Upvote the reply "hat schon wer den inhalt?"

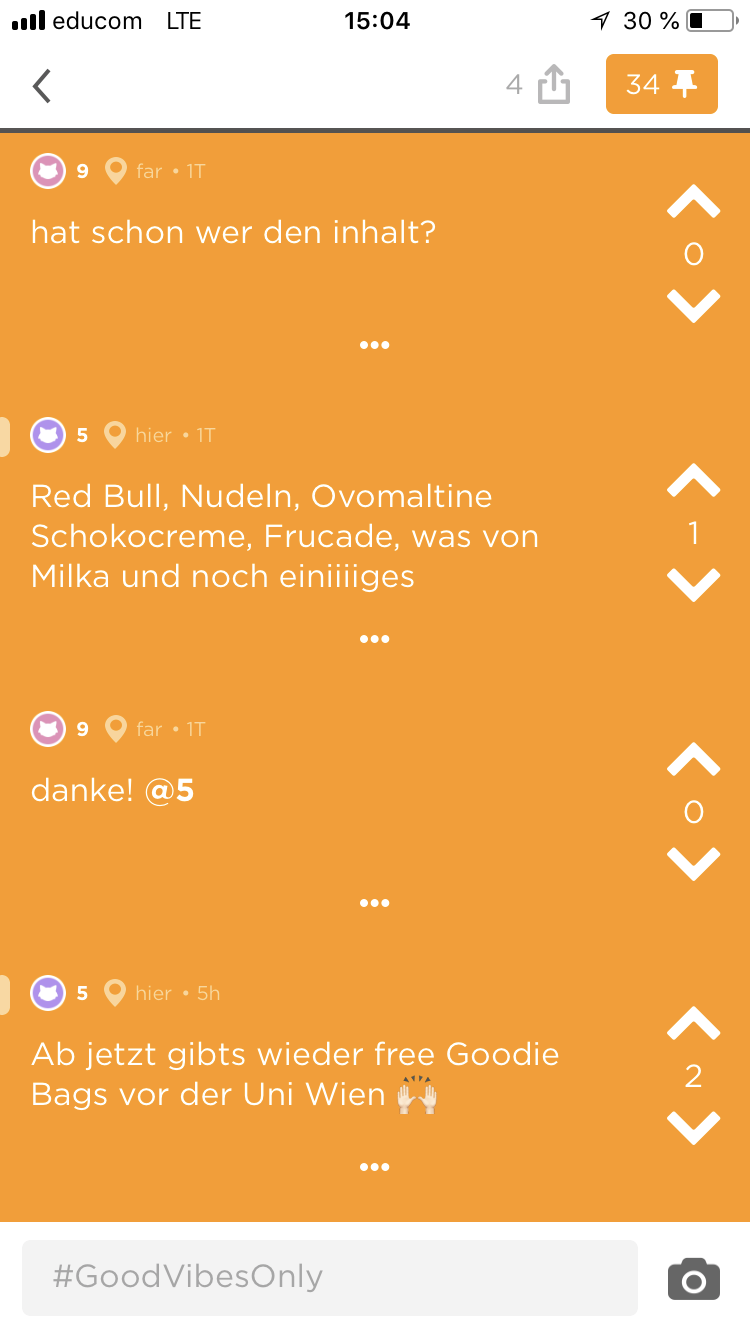click(x=693, y=203)
